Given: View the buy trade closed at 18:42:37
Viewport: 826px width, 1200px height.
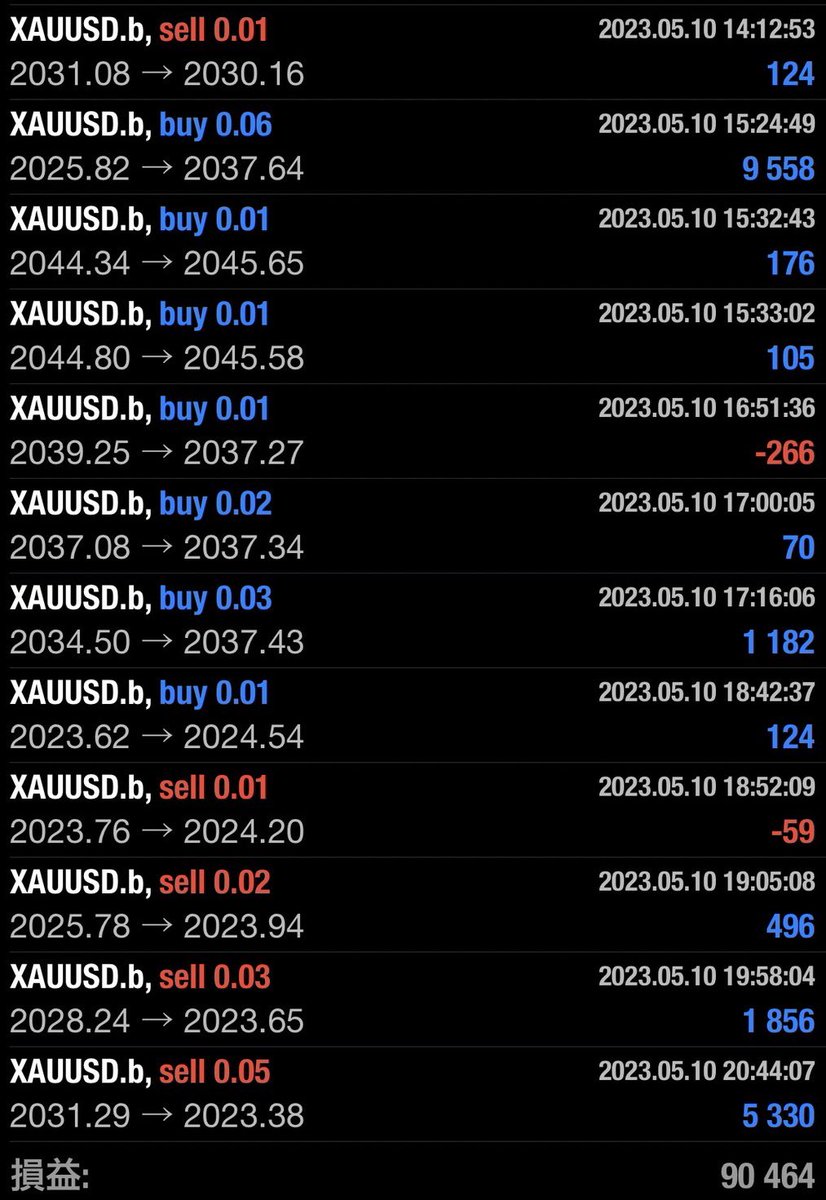Looking at the screenshot, I should coord(413,715).
